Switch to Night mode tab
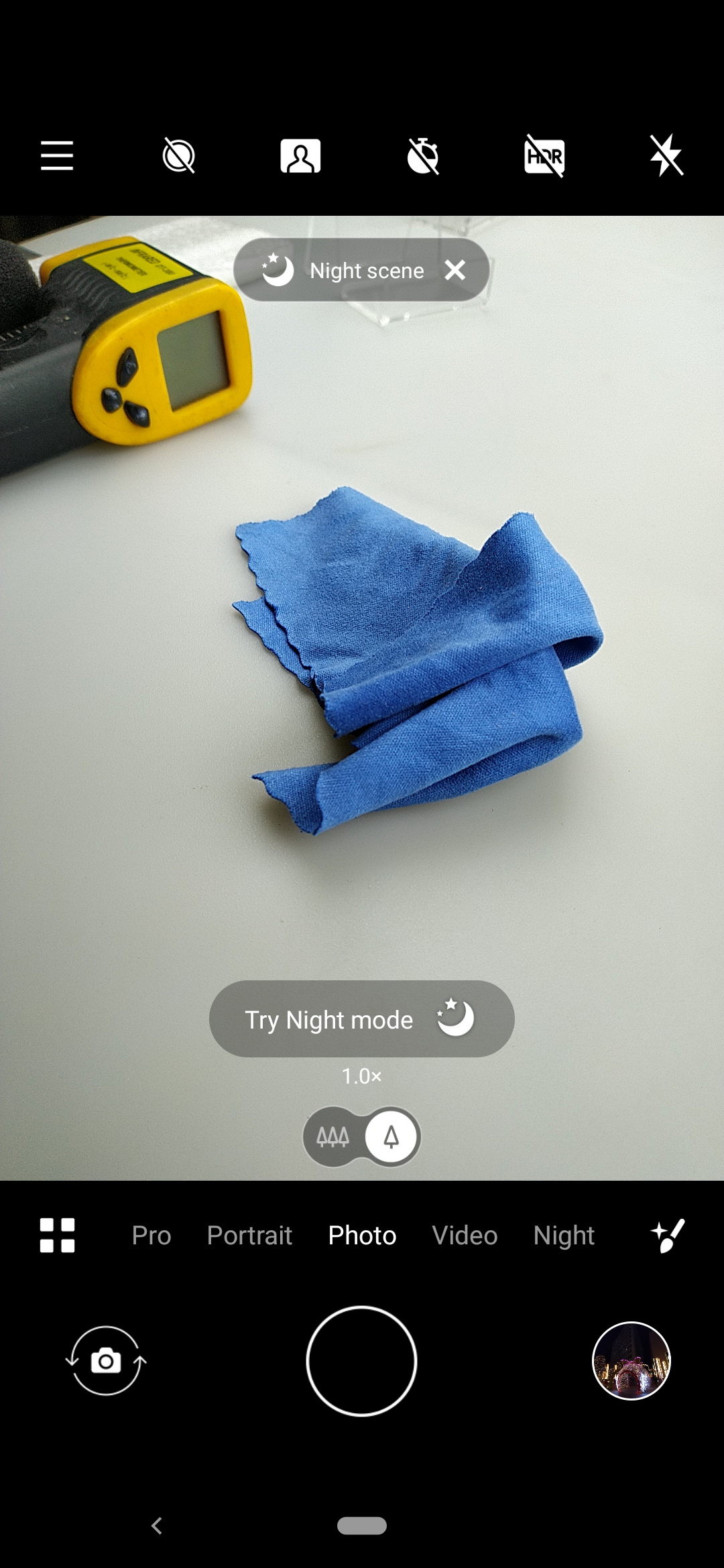Image resolution: width=724 pixels, height=1568 pixels. [x=564, y=1235]
